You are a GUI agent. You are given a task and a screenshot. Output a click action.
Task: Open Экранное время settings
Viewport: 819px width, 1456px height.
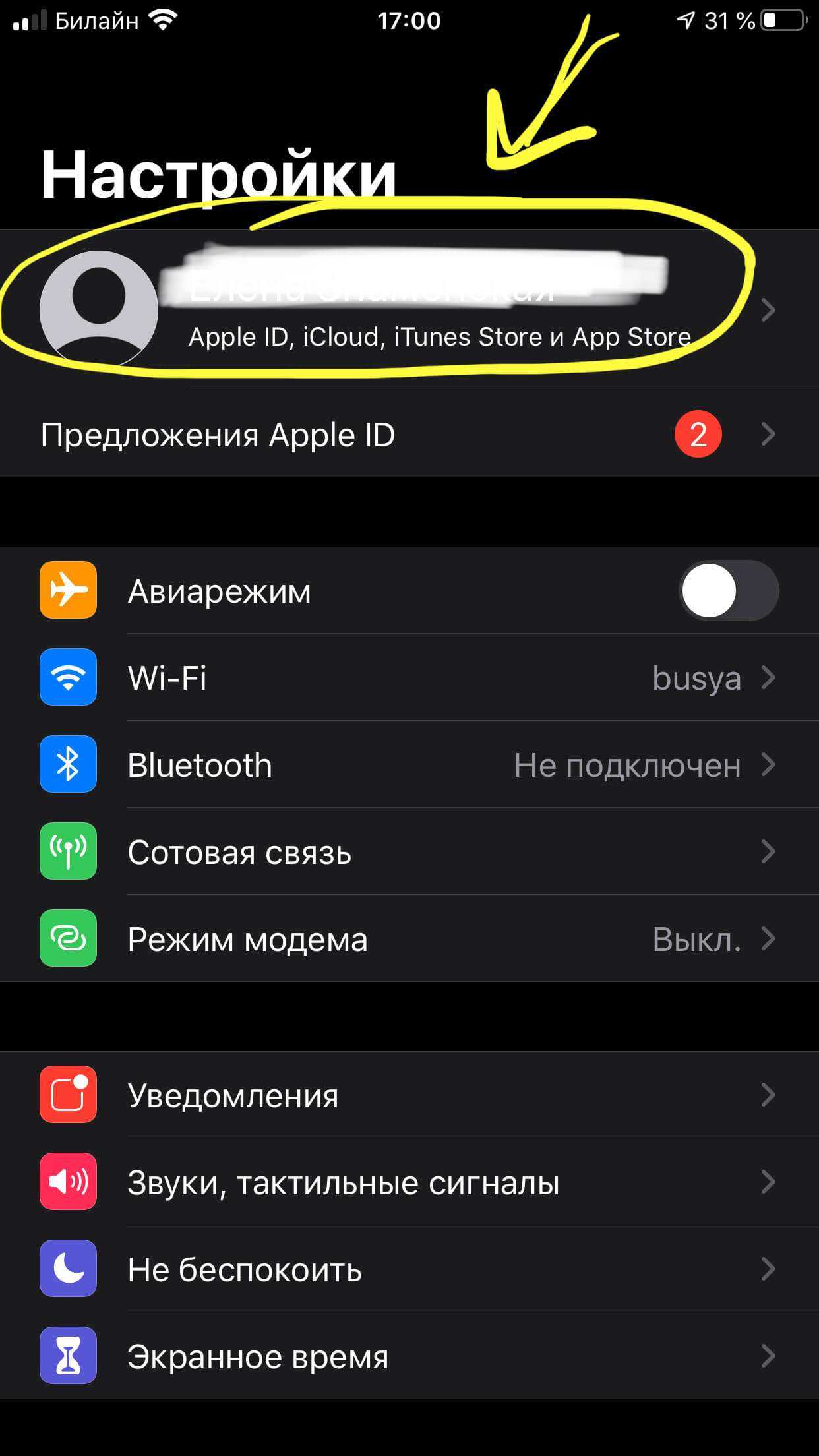pos(409,1356)
